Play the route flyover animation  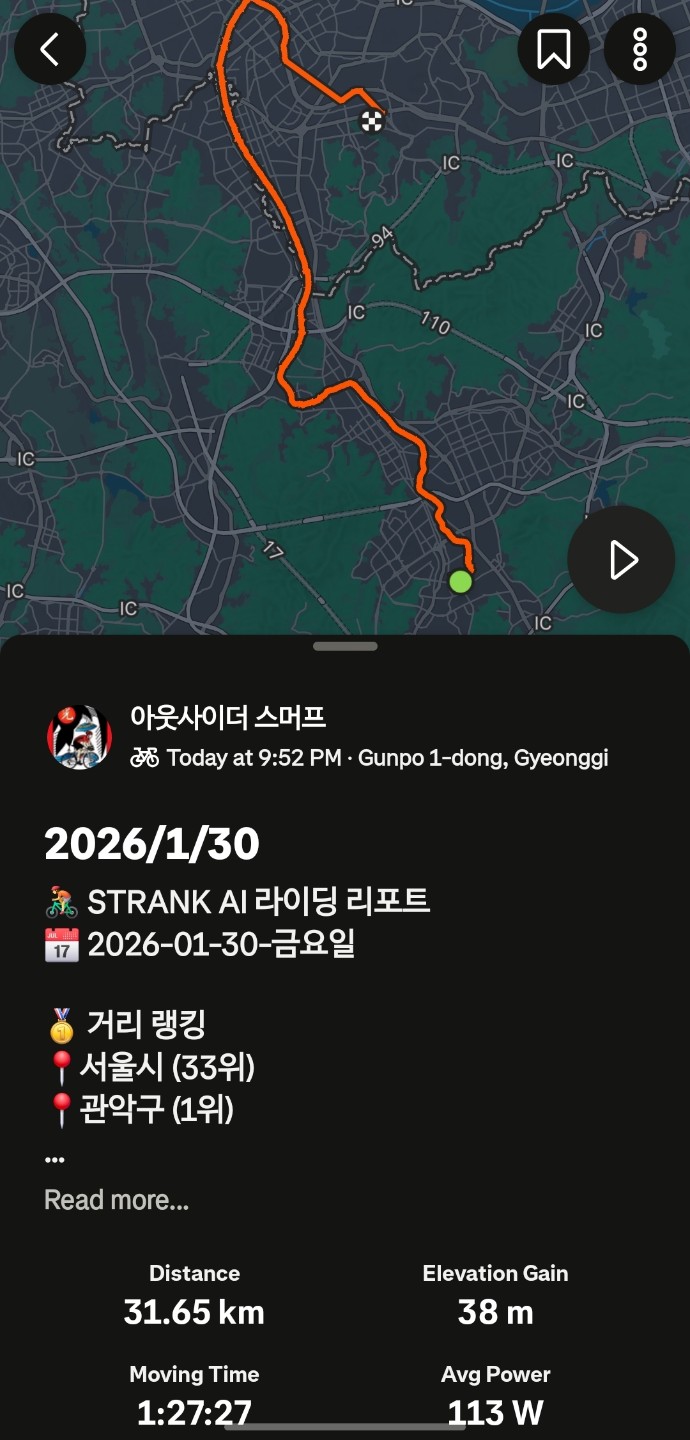(x=622, y=560)
